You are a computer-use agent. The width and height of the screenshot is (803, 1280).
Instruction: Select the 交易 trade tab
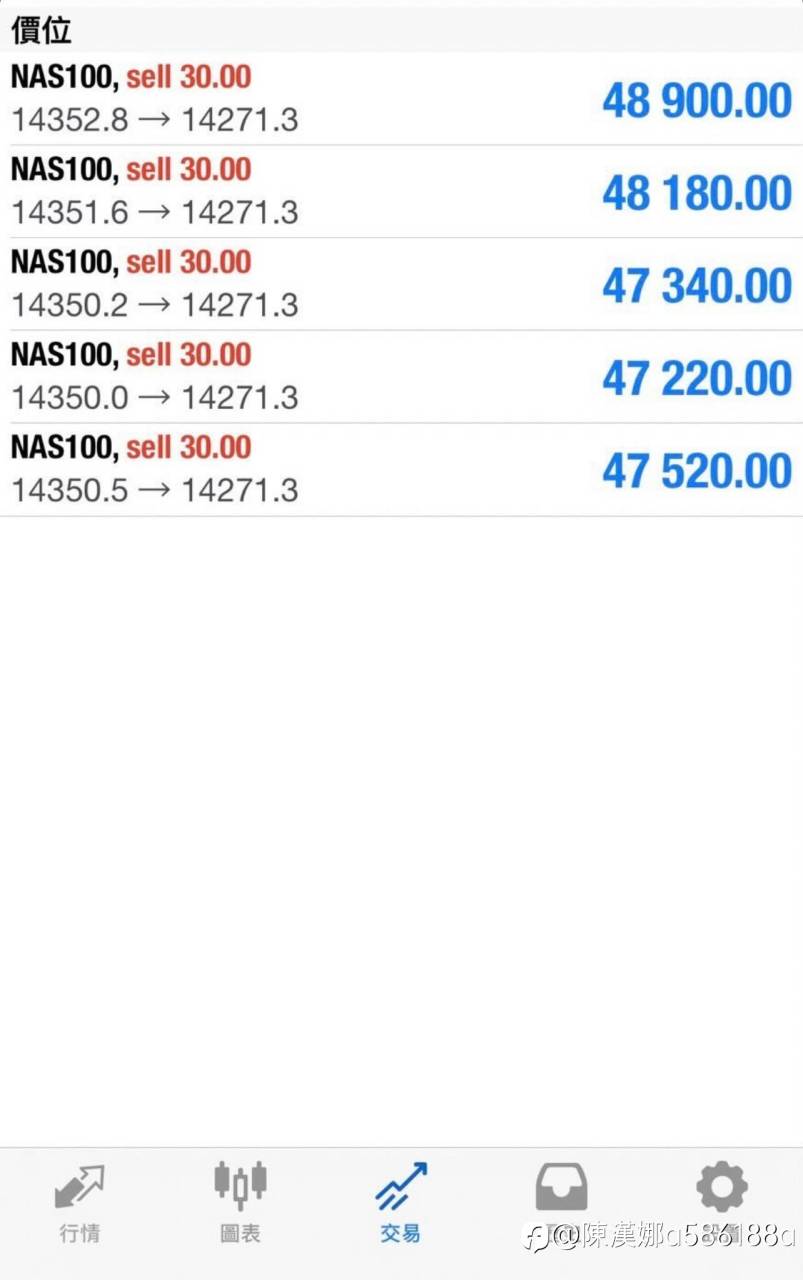(x=401, y=1203)
